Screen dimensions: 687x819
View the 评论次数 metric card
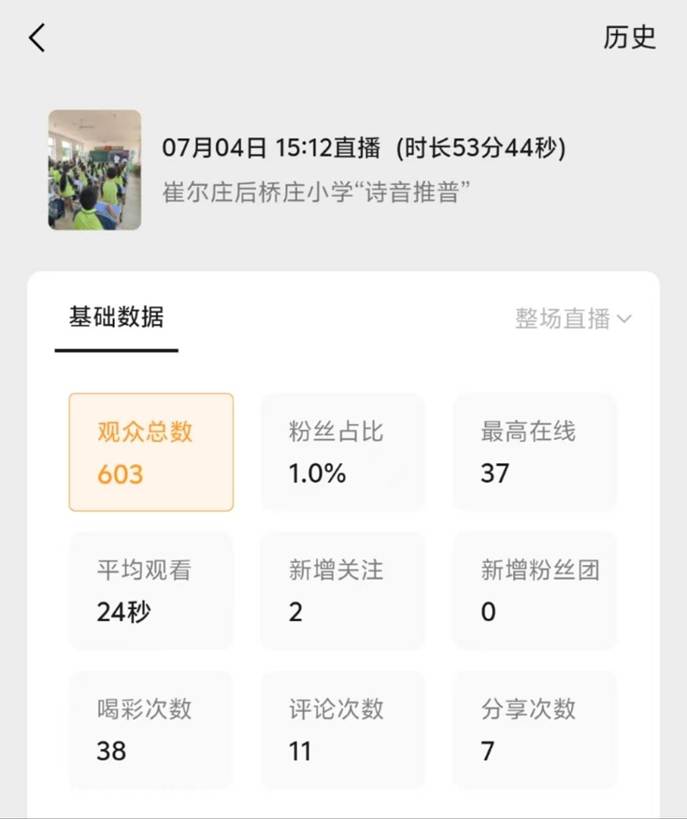(x=343, y=729)
